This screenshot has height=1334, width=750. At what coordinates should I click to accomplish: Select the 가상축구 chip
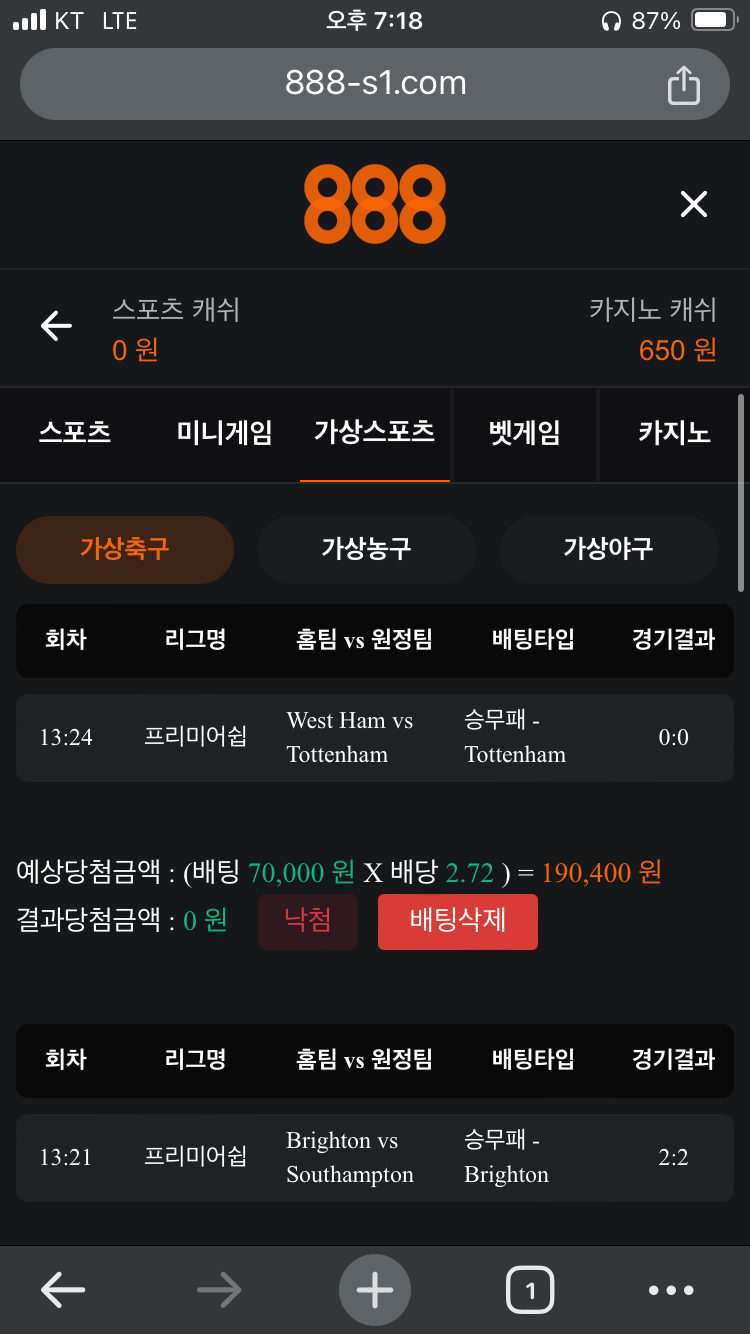[x=125, y=549]
